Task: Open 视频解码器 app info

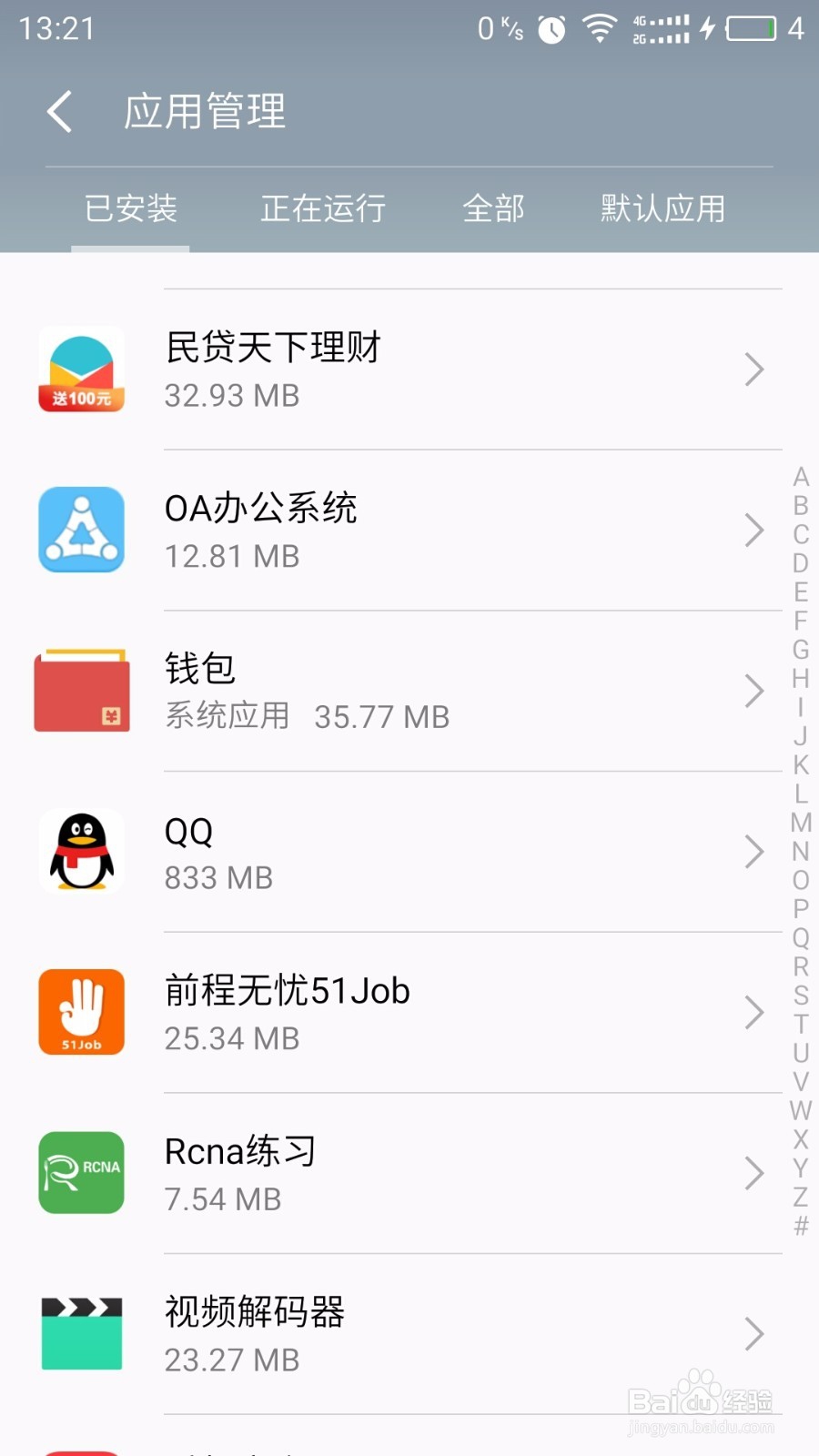Action: point(409,1335)
